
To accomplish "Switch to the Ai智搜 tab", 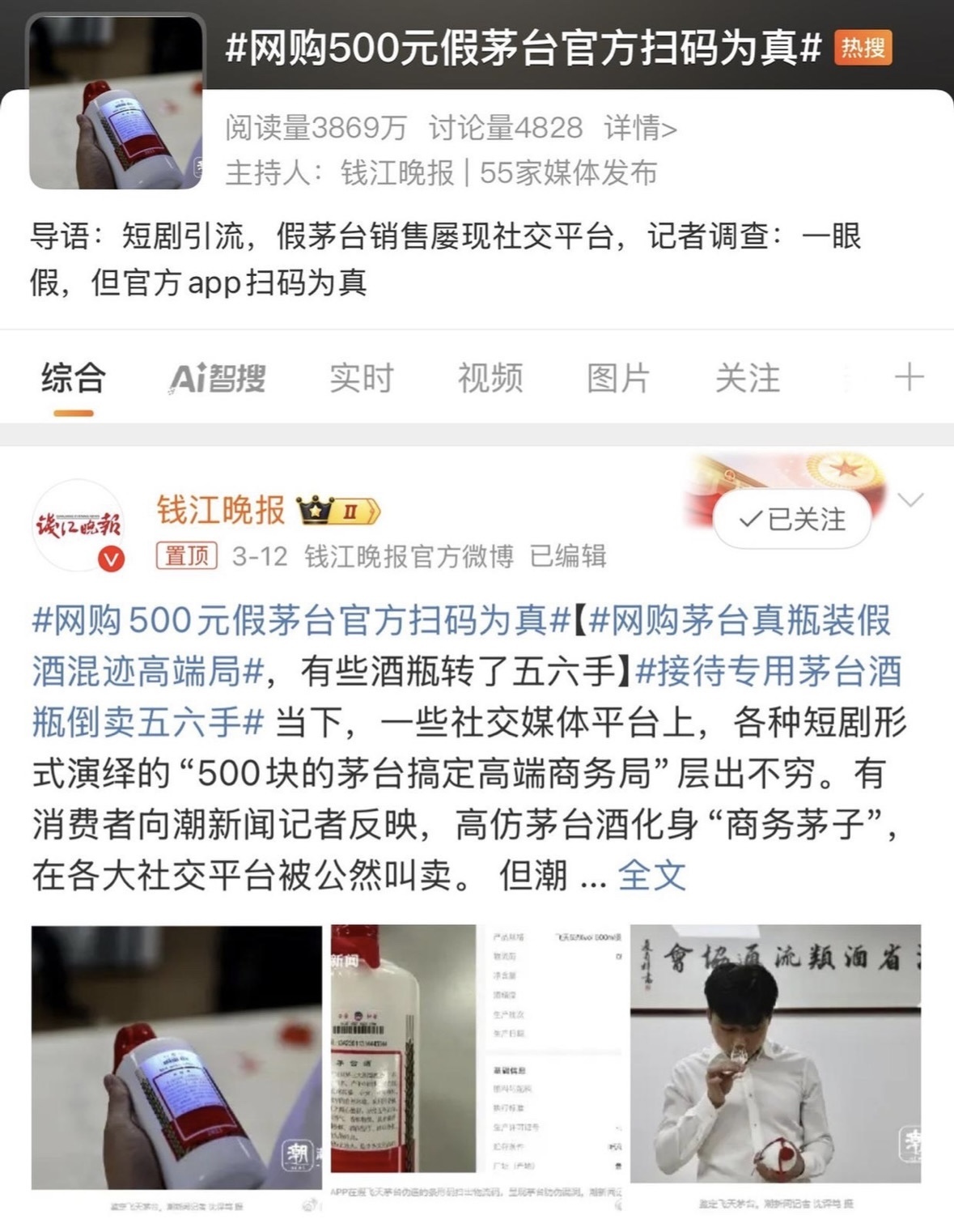I will coord(217,378).
